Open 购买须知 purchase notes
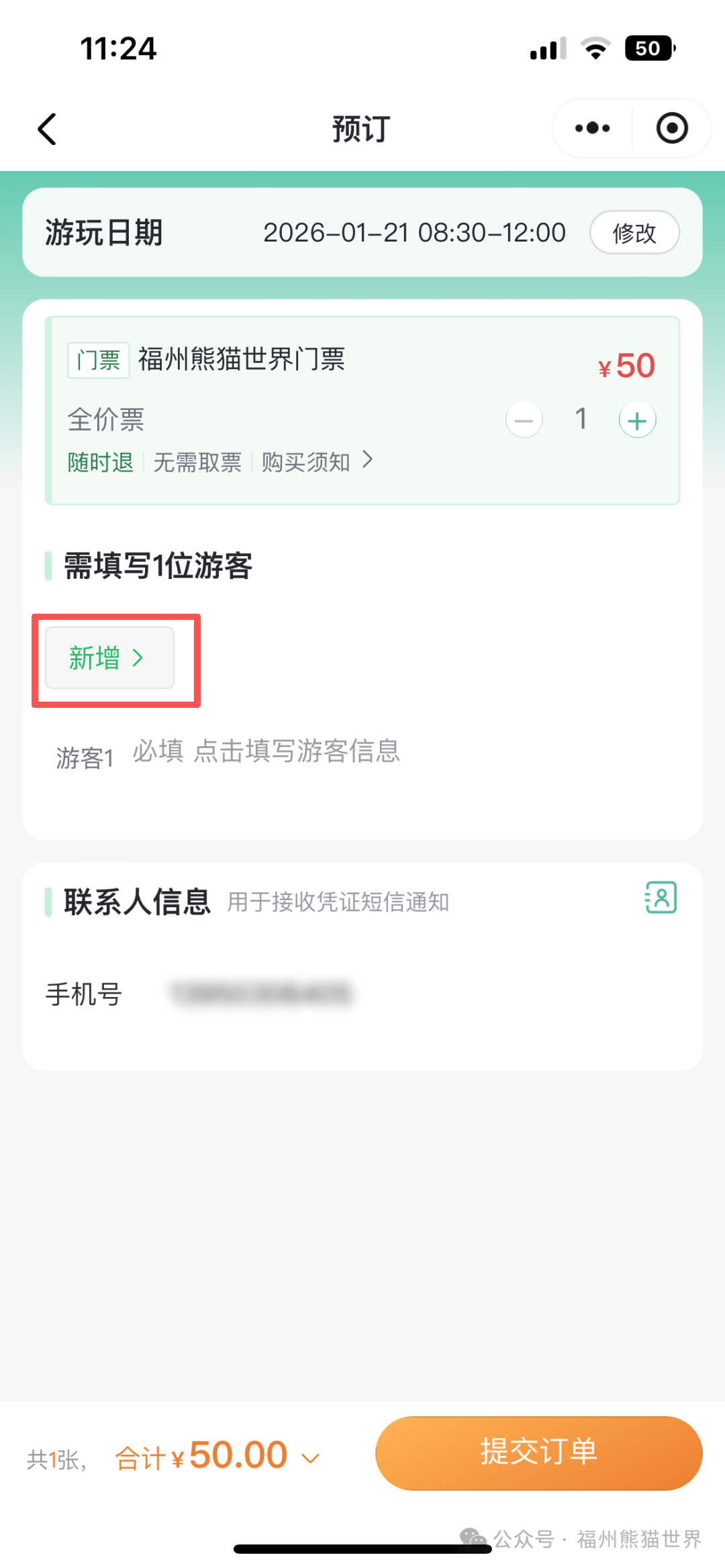Image resolution: width=725 pixels, height=1568 pixels. 316,462
